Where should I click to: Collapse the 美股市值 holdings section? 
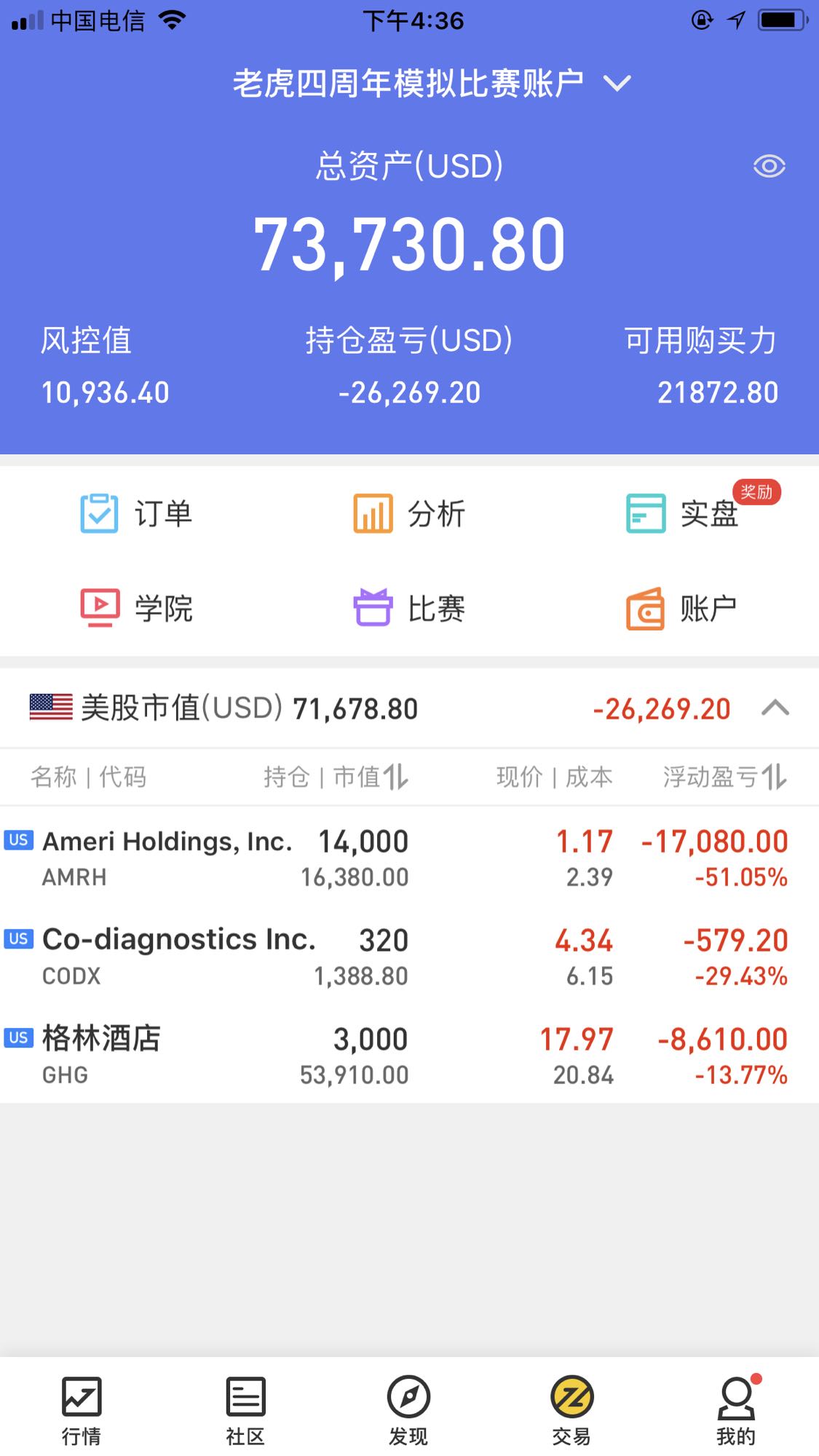tap(775, 708)
